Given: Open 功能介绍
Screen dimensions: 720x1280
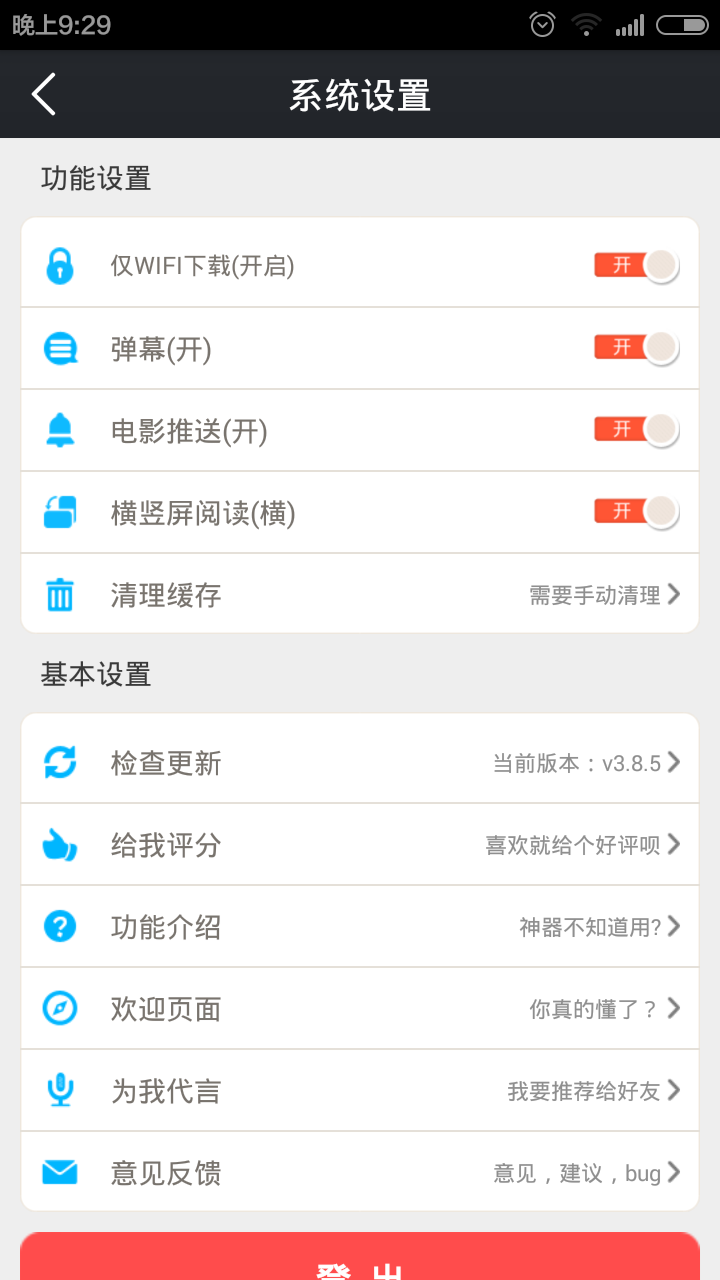Looking at the screenshot, I should (x=360, y=927).
